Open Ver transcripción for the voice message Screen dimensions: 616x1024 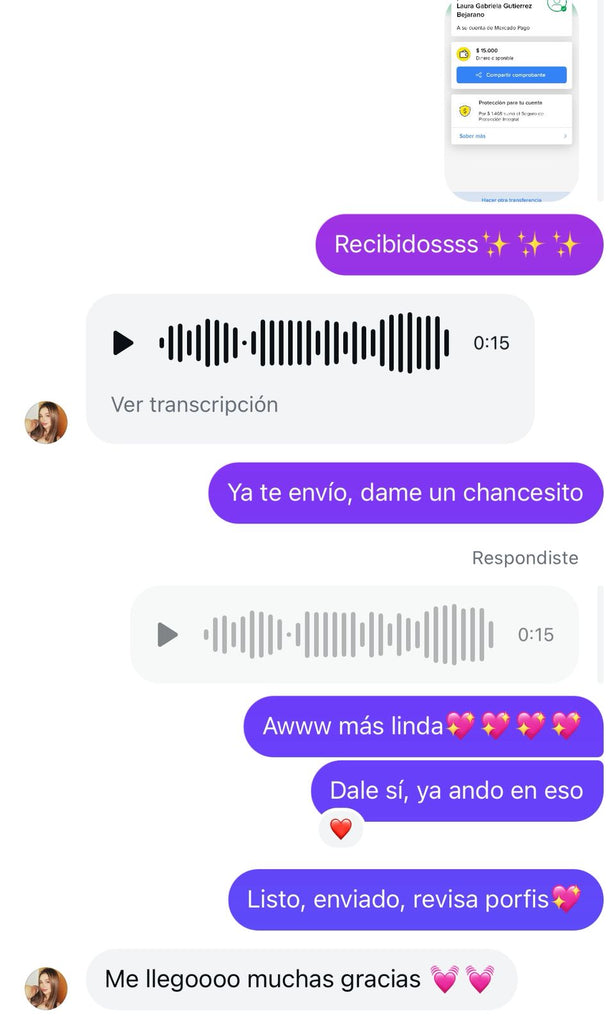click(194, 405)
